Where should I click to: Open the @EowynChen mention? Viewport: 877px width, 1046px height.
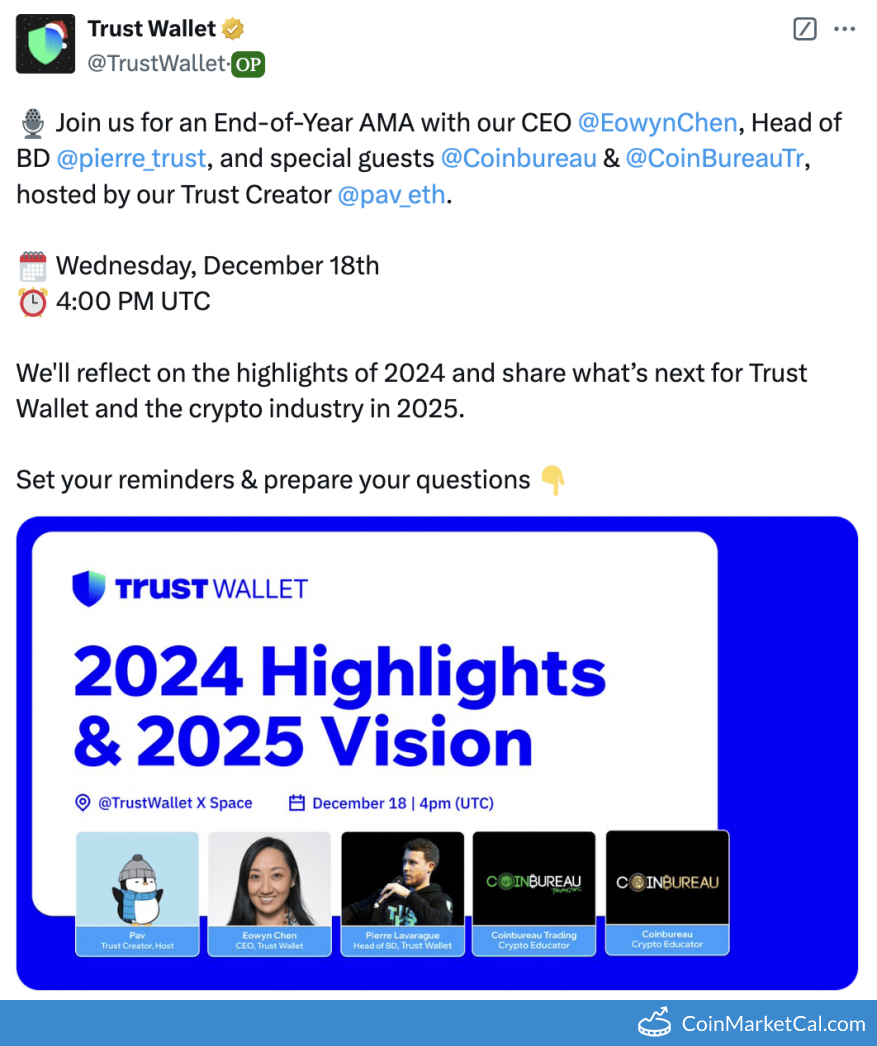[657, 123]
